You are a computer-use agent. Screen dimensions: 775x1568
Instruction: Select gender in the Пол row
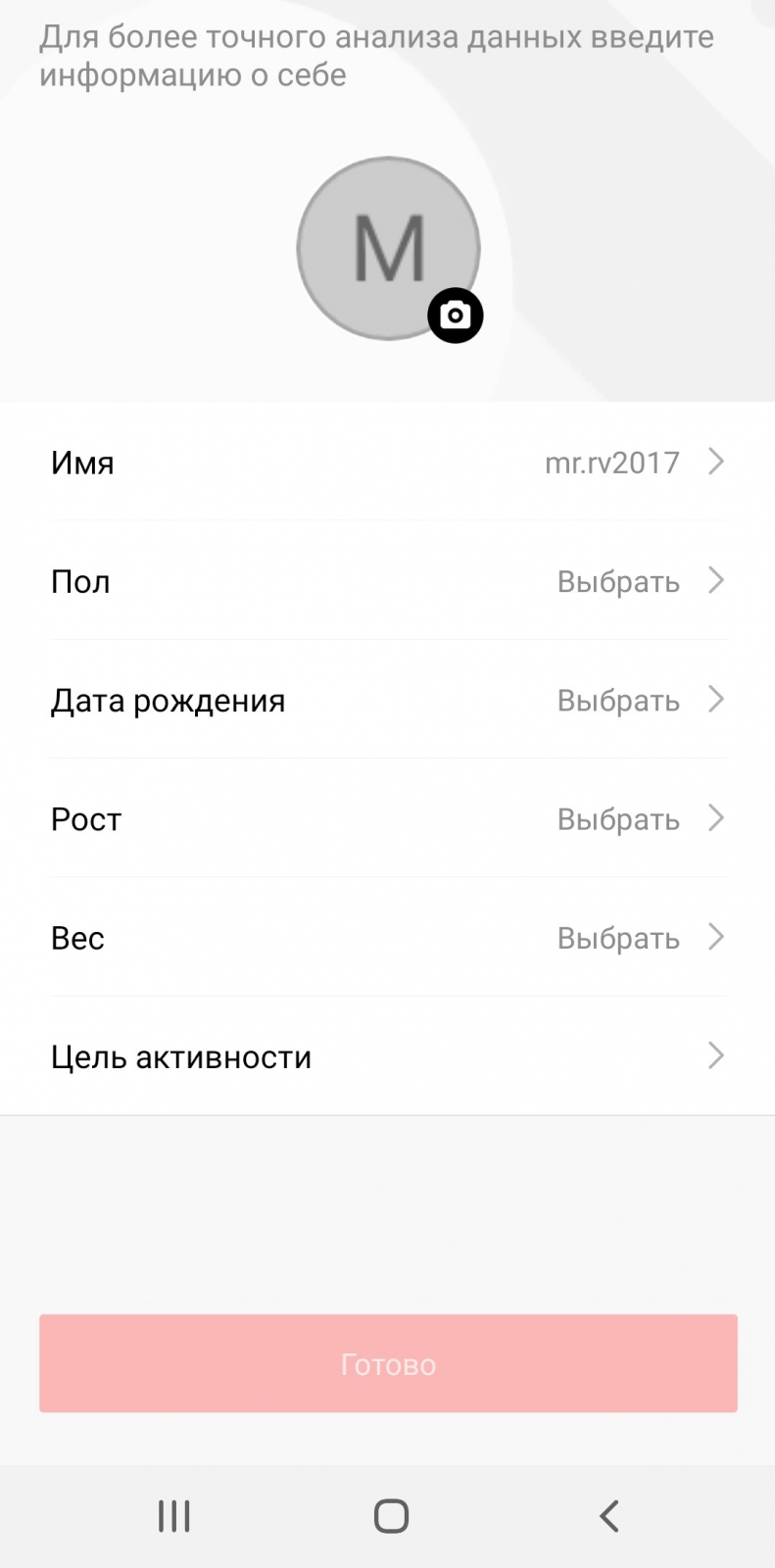(x=388, y=581)
